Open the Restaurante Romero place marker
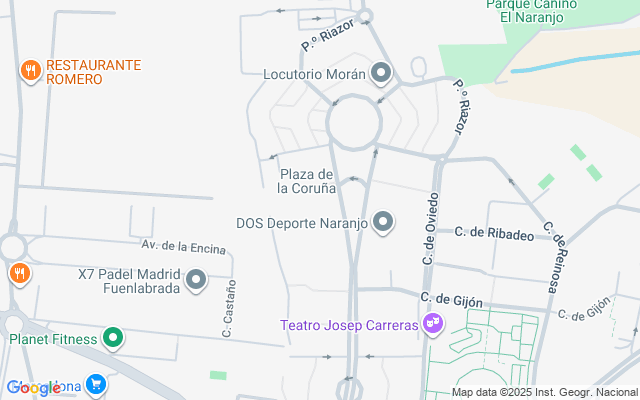 coord(31,71)
